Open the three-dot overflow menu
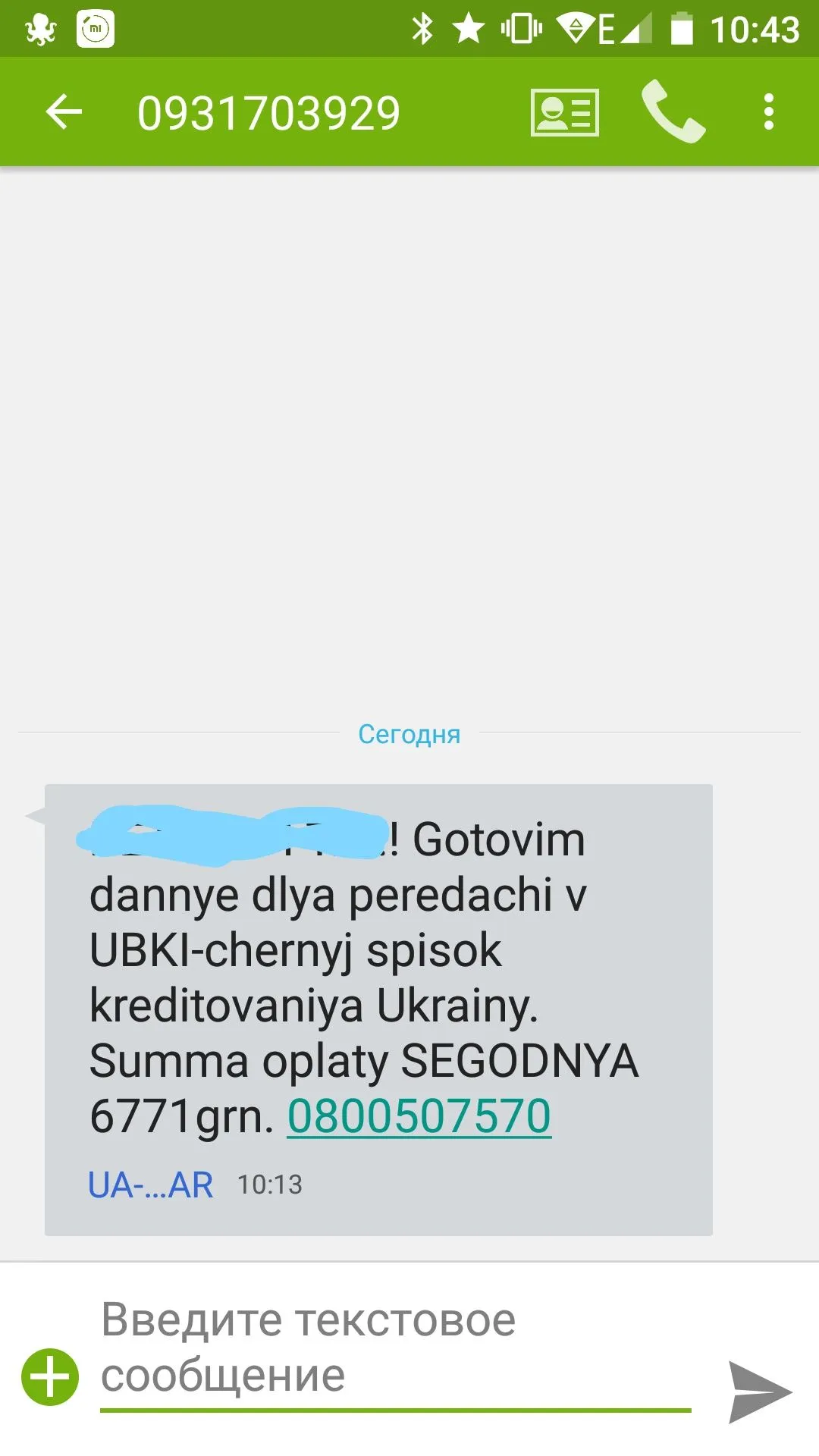Screen dimensions: 819x1456 point(769,112)
